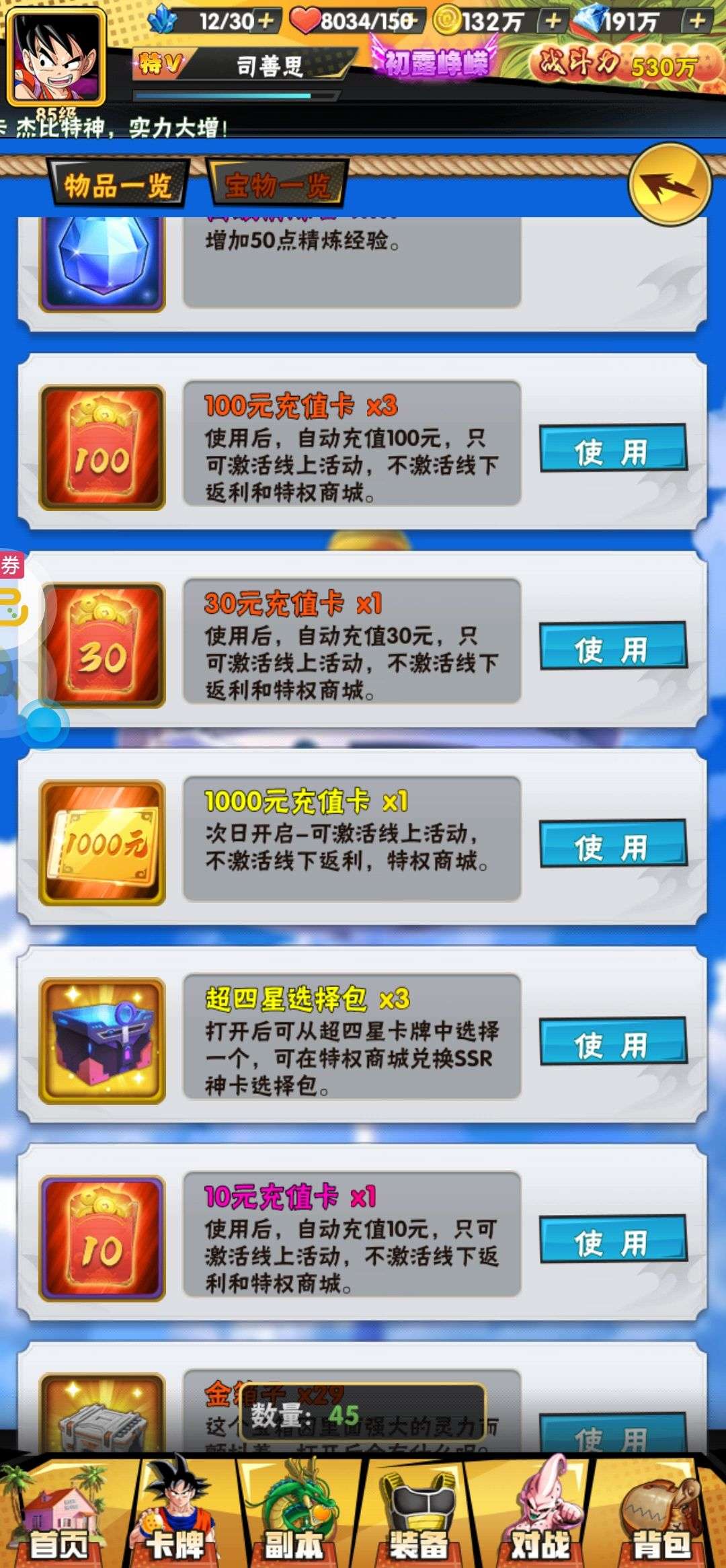
Task: Use the 10元充值卡 item
Action: point(613,1239)
